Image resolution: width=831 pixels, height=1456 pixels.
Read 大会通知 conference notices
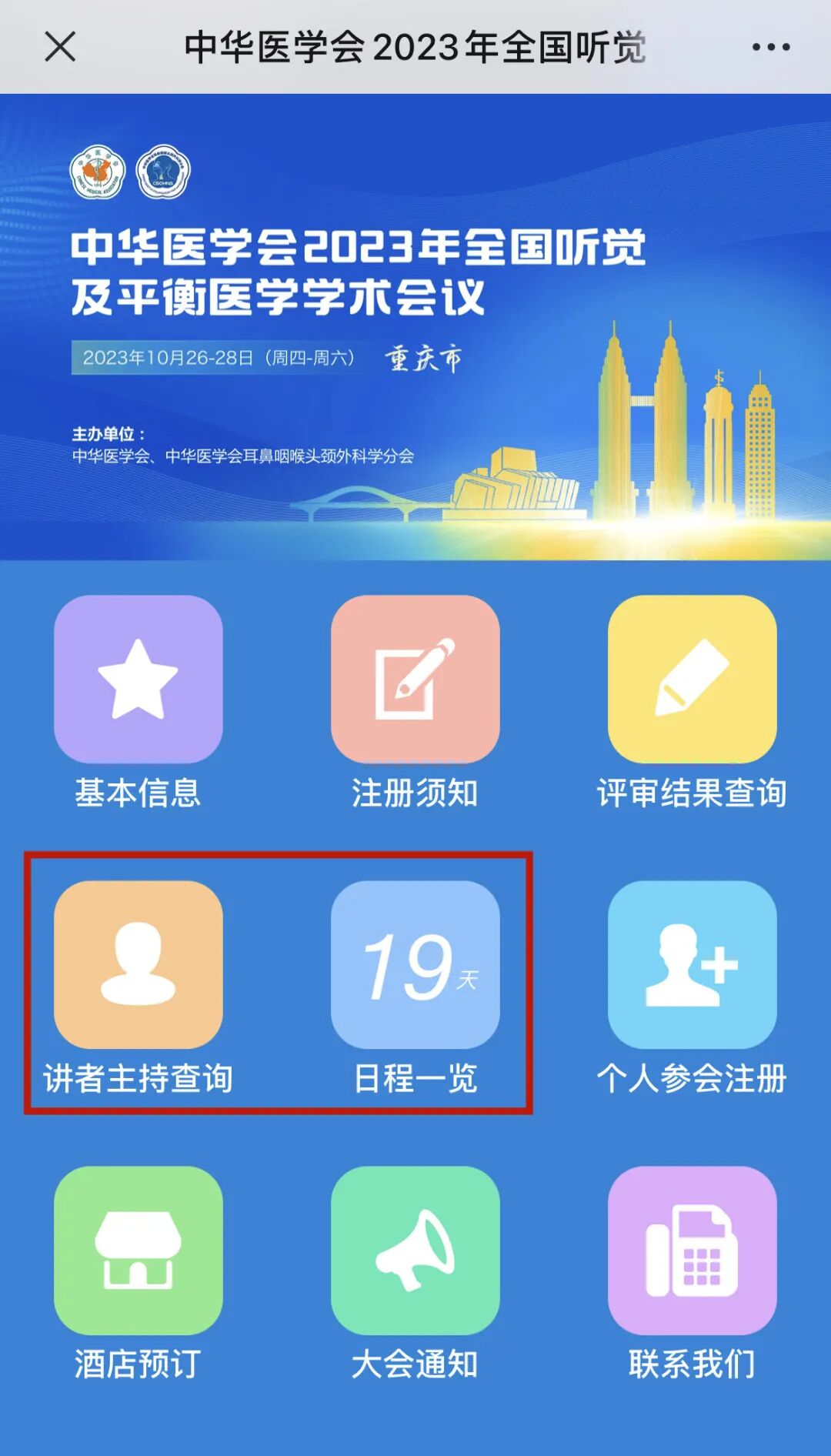(x=415, y=1251)
